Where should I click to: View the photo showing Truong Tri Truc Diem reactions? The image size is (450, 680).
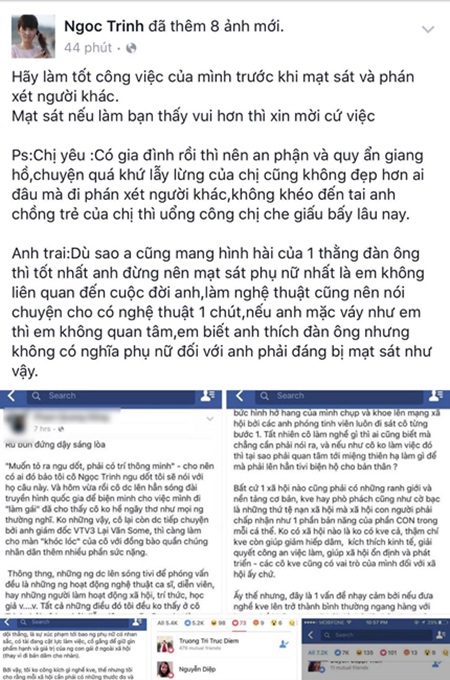pos(225,649)
